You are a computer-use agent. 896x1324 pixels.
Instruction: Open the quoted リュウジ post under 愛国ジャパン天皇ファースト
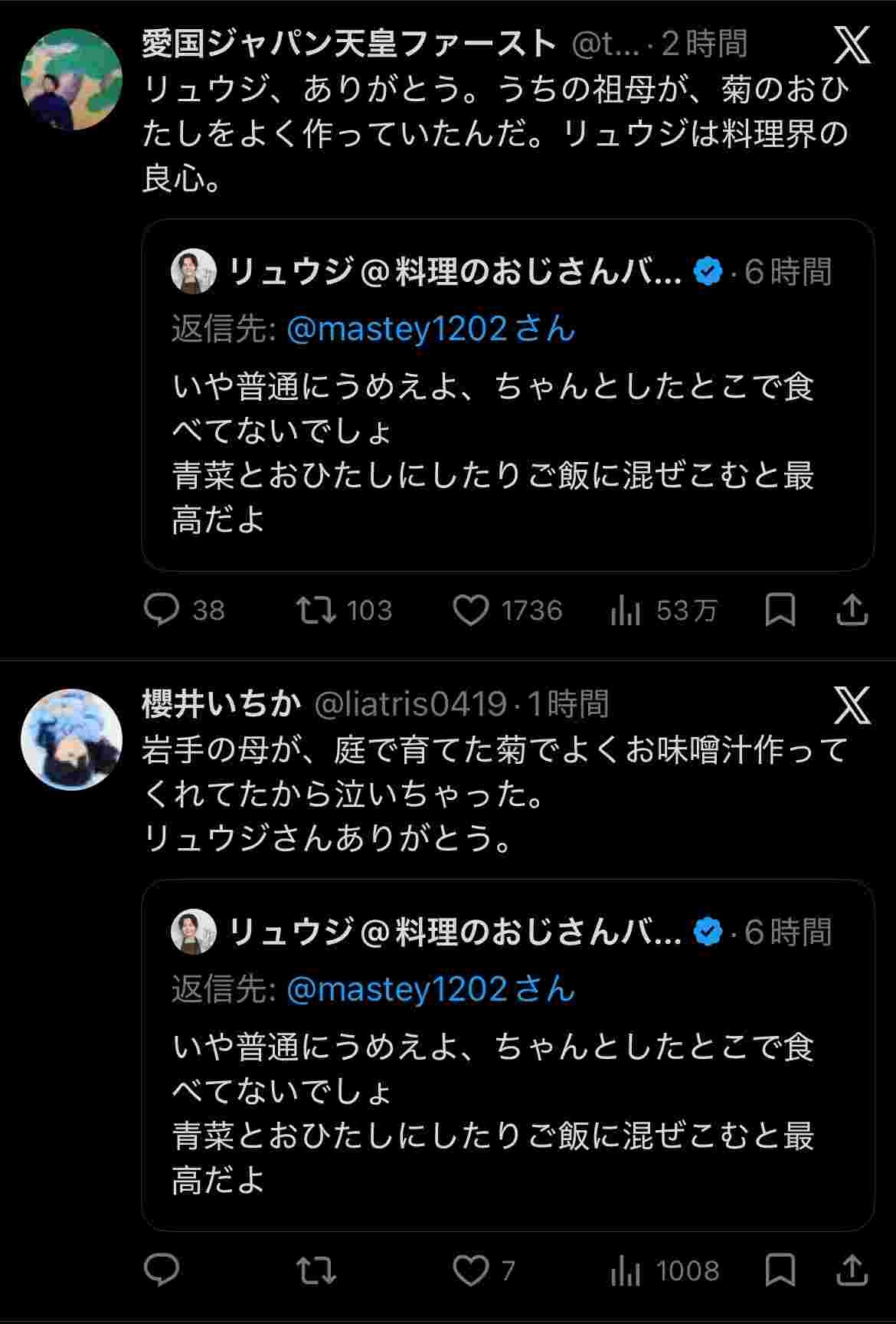pos(508,429)
